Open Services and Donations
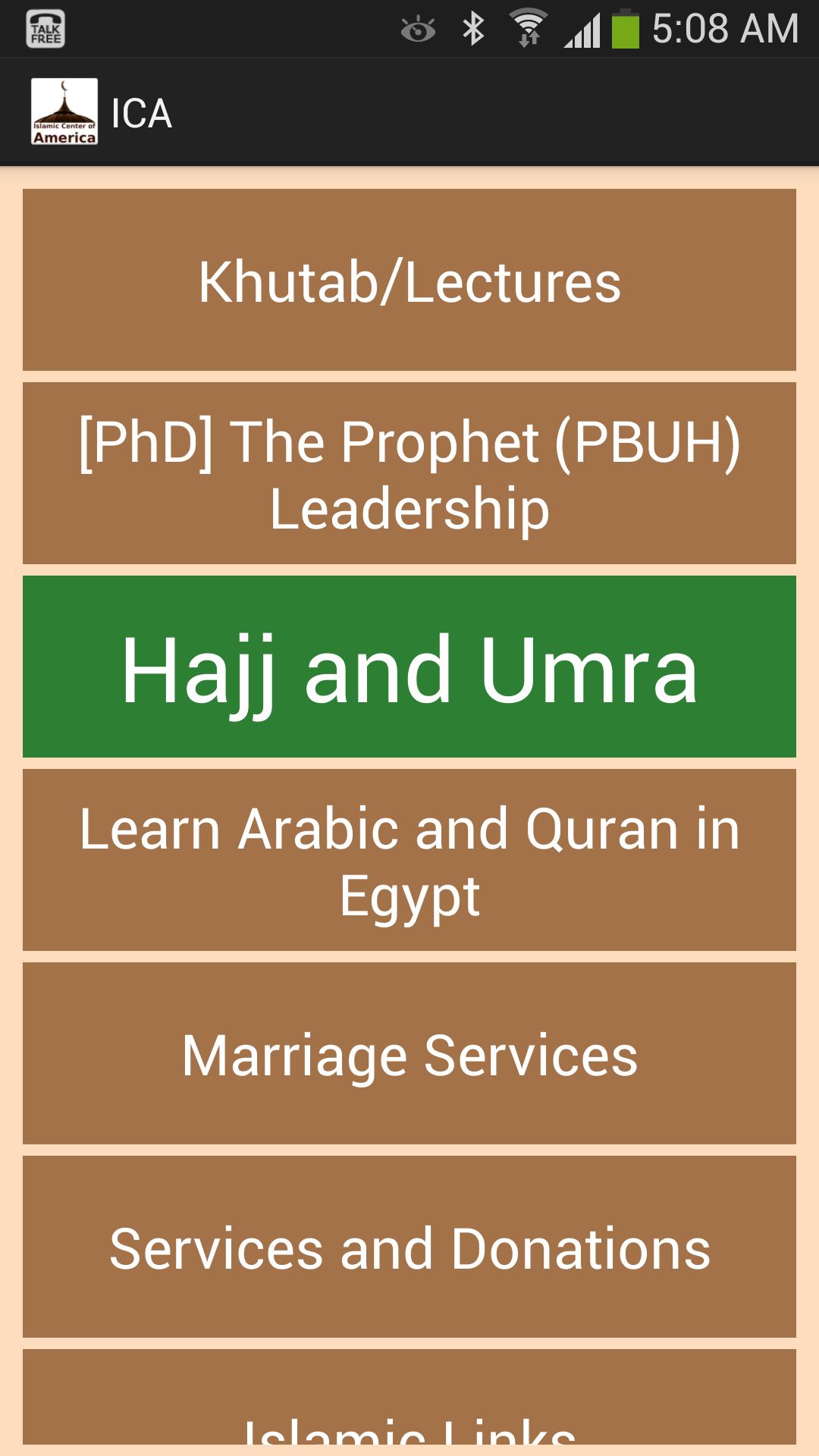The height and width of the screenshot is (1456, 819). (409, 1247)
